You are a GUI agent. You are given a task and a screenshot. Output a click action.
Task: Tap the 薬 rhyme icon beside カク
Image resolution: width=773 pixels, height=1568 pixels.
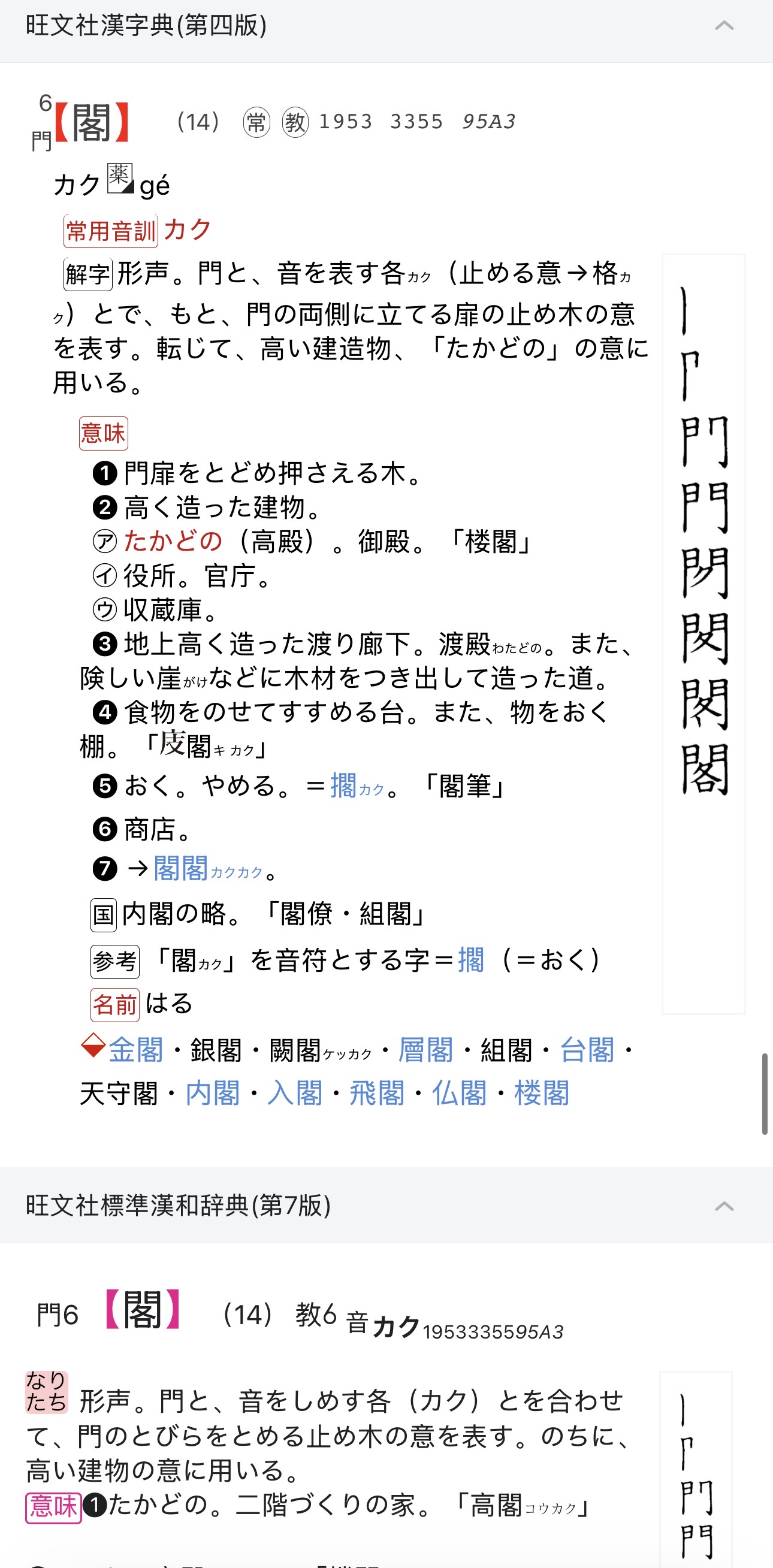click(x=120, y=179)
